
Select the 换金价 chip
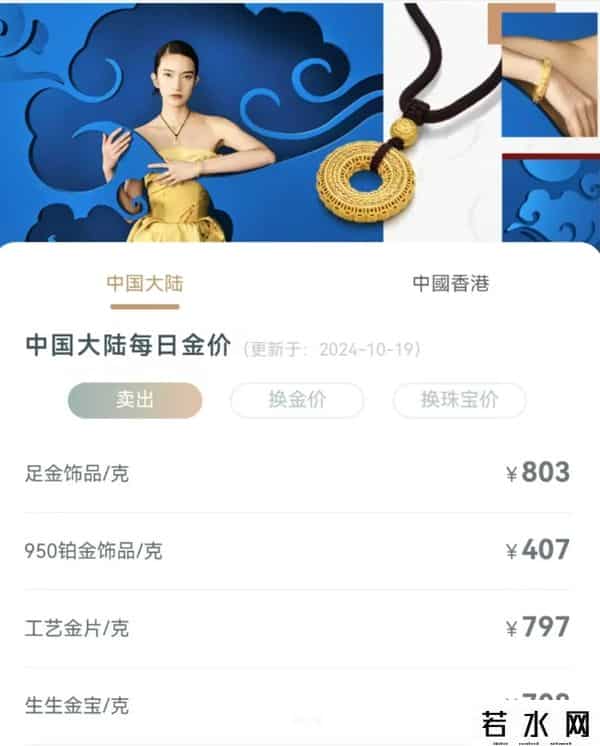297,400
